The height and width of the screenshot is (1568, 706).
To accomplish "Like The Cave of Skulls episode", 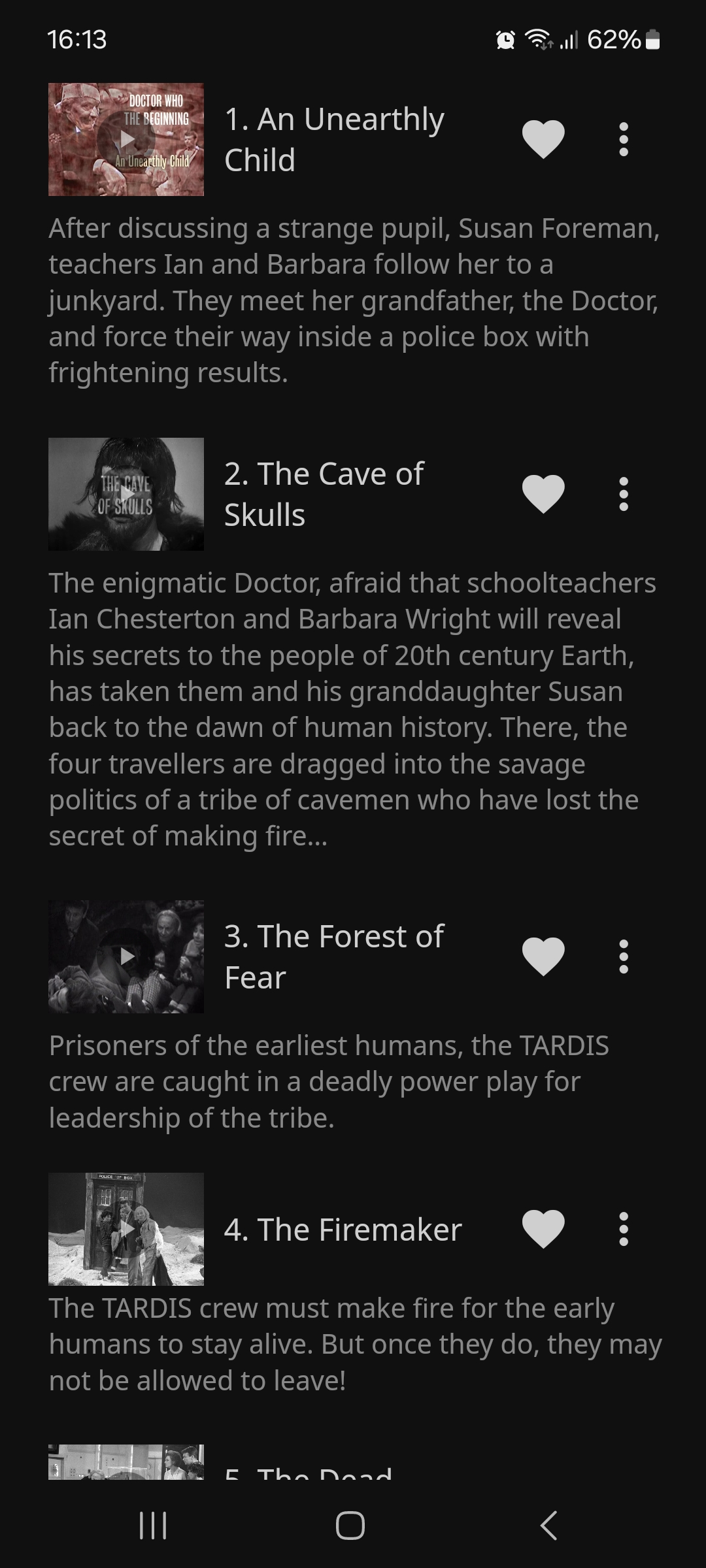I will pyautogui.click(x=543, y=494).
